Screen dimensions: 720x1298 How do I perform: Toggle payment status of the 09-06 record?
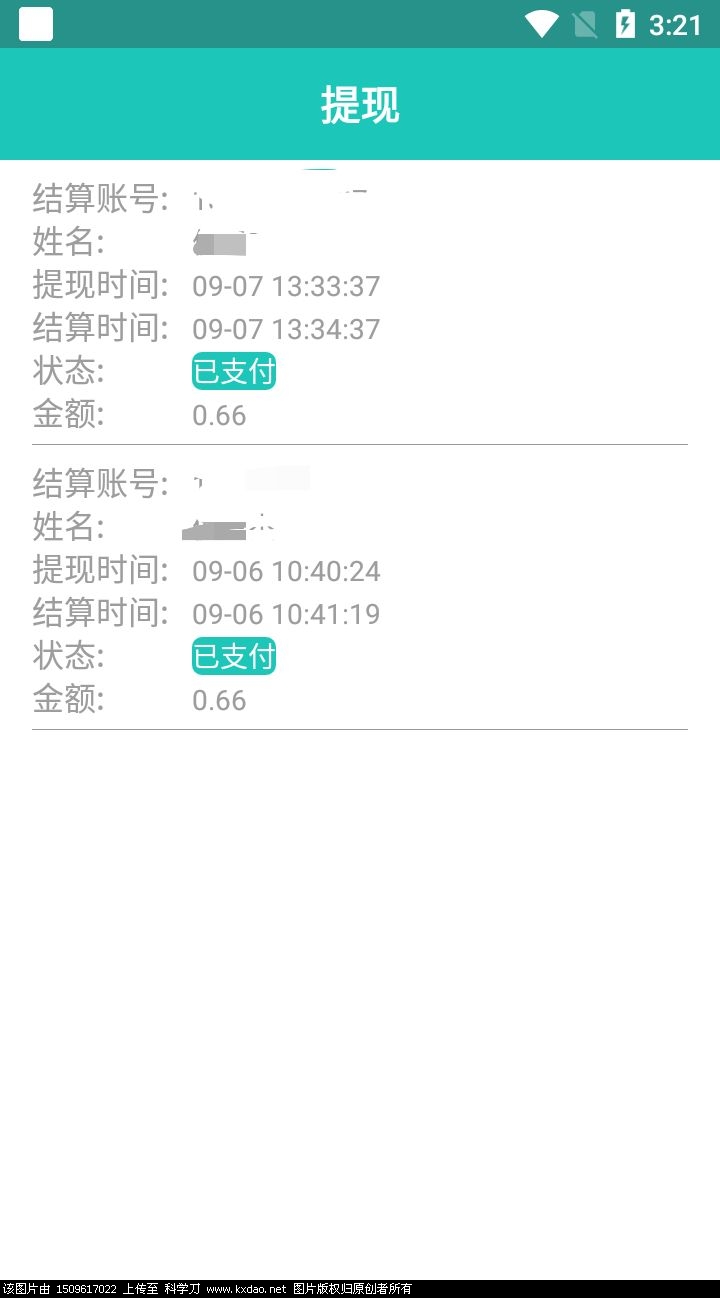pos(233,656)
